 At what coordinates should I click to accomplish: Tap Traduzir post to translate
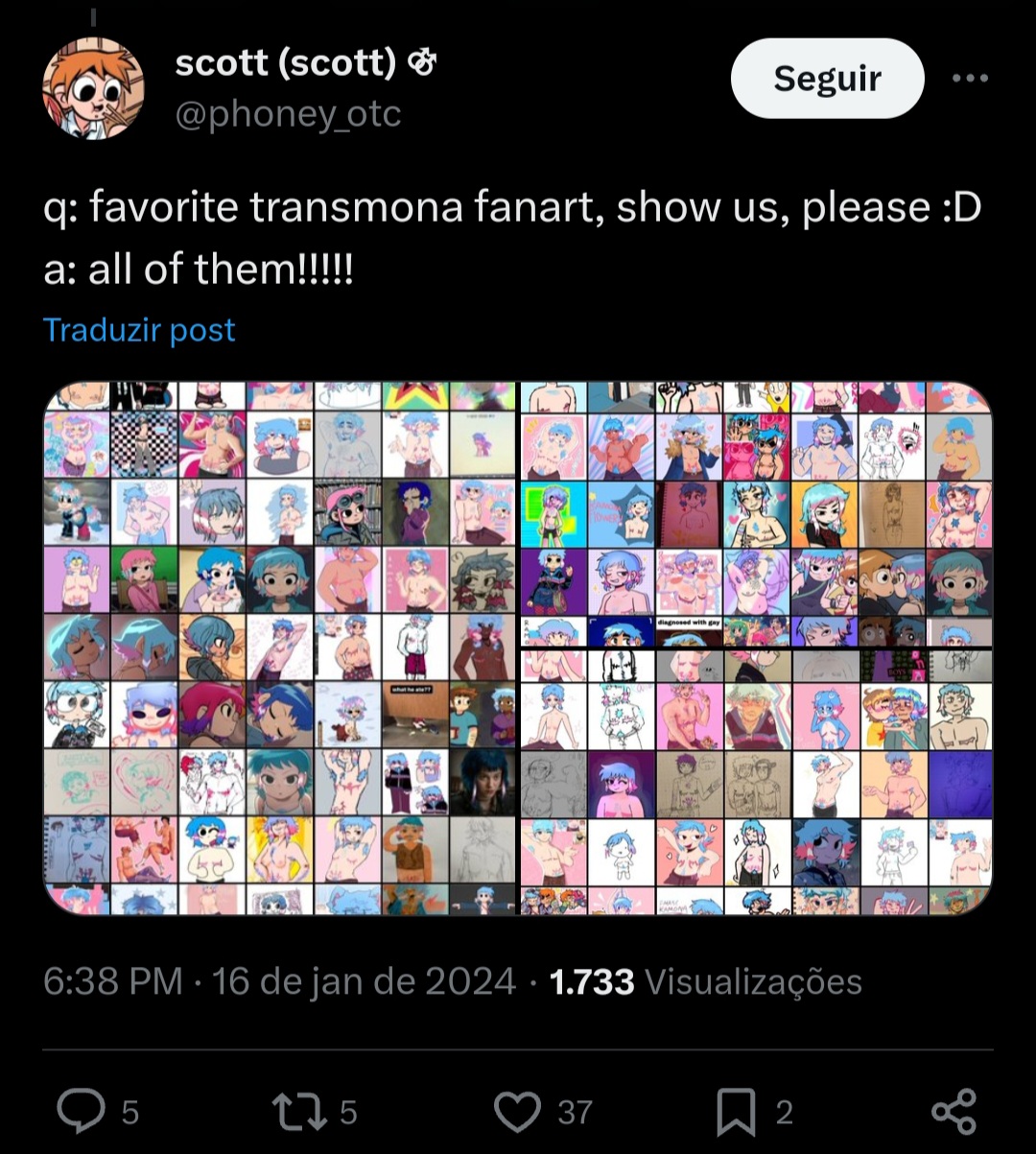pos(139,330)
